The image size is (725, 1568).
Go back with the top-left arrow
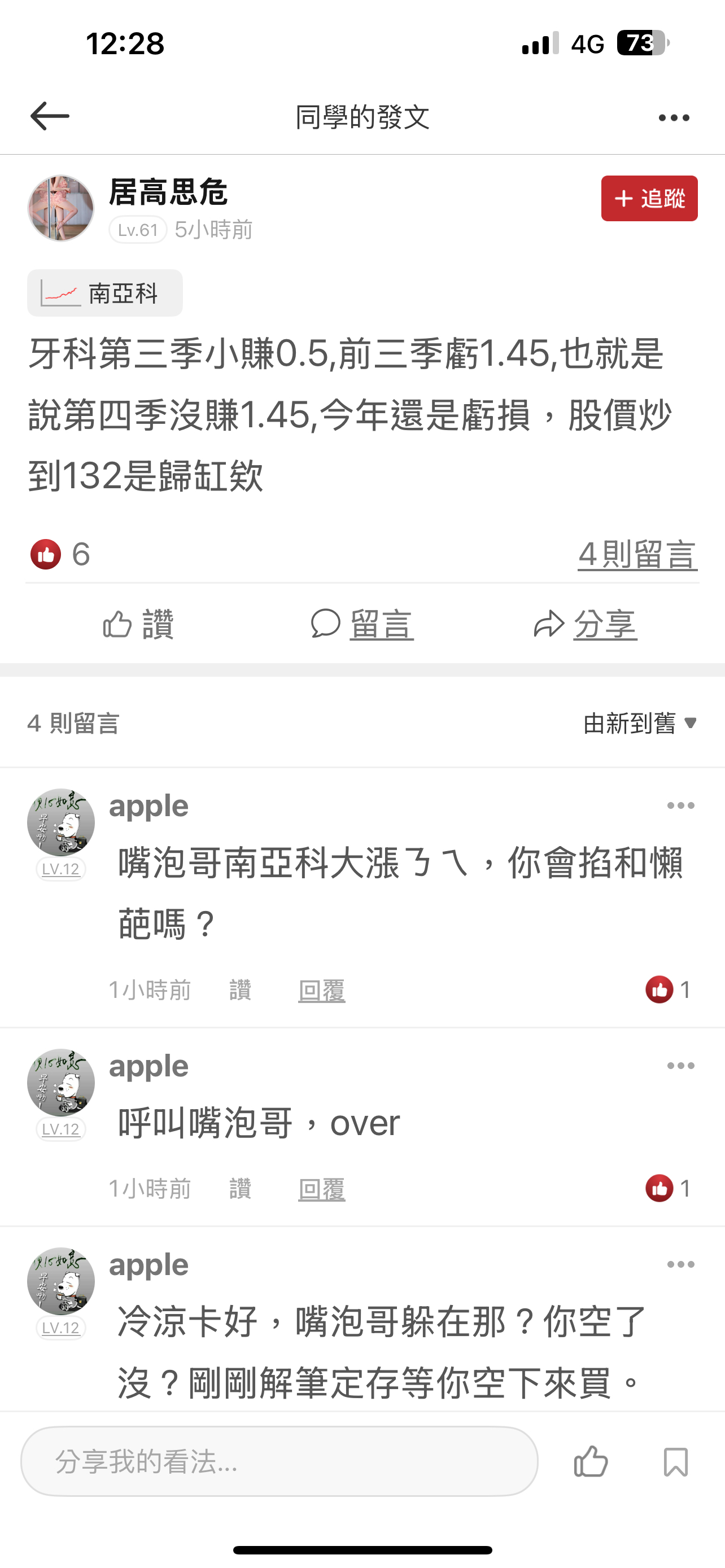tap(50, 116)
